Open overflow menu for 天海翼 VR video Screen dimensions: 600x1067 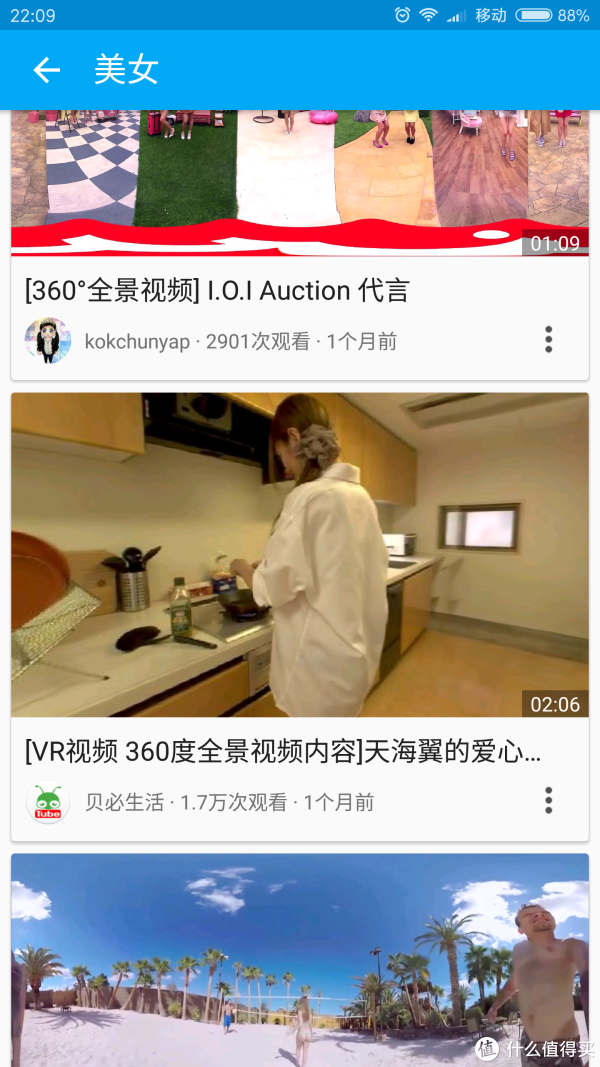pos(548,800)
